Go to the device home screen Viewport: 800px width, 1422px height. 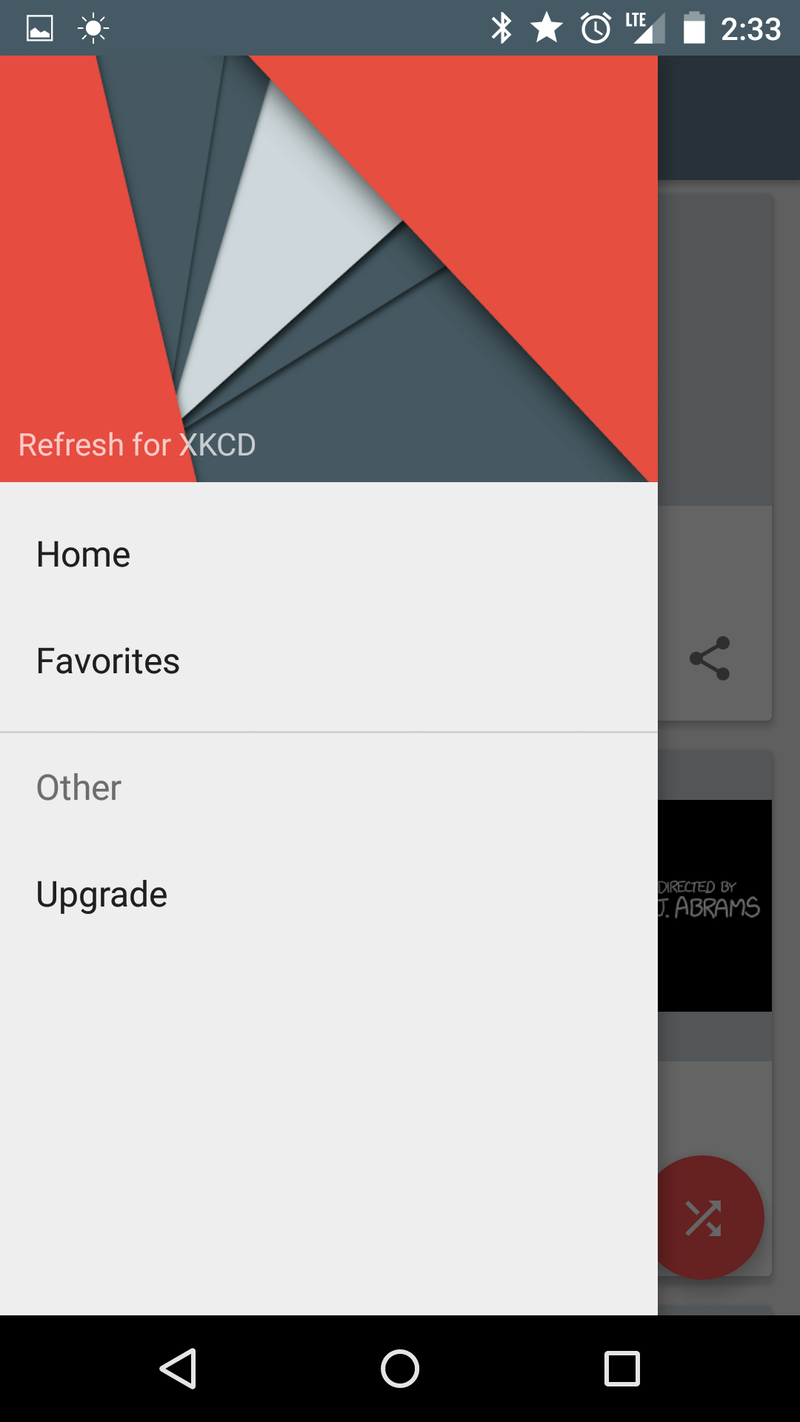[400, 1368]
